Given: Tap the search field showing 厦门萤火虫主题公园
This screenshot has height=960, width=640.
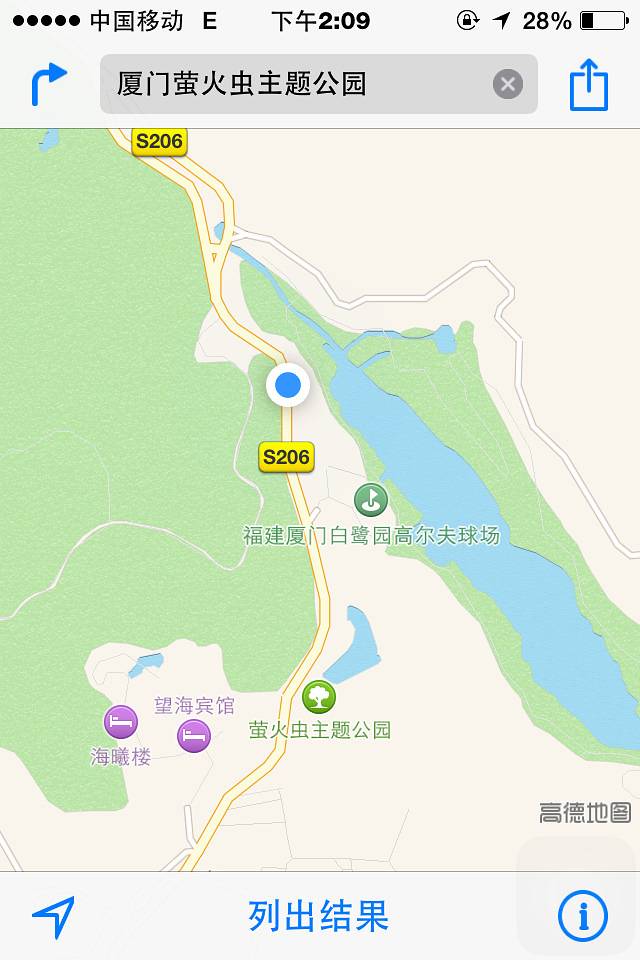Looking at the screenshot, I should pyautogui.click(x=300, y=84).
